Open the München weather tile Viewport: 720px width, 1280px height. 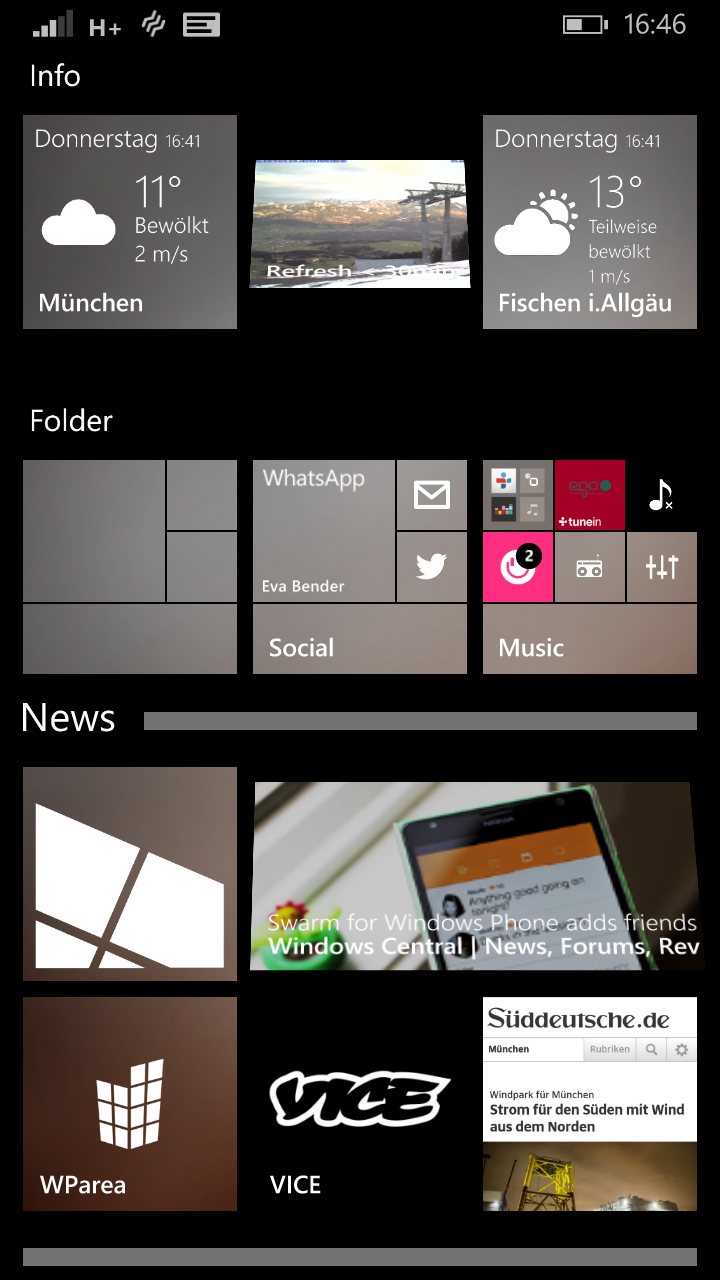130,222
